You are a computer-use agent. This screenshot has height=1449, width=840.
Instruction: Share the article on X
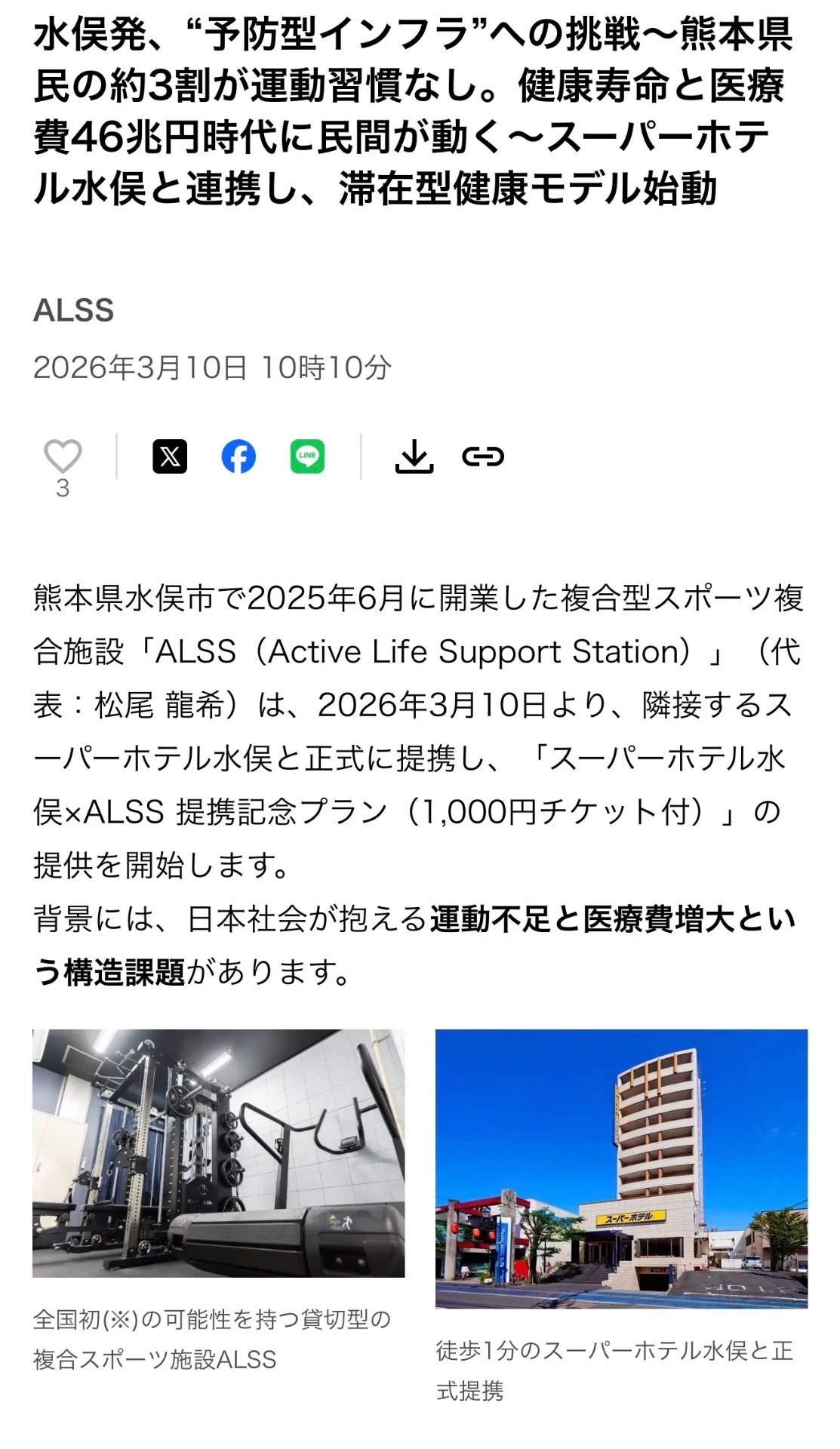point(170,457)
